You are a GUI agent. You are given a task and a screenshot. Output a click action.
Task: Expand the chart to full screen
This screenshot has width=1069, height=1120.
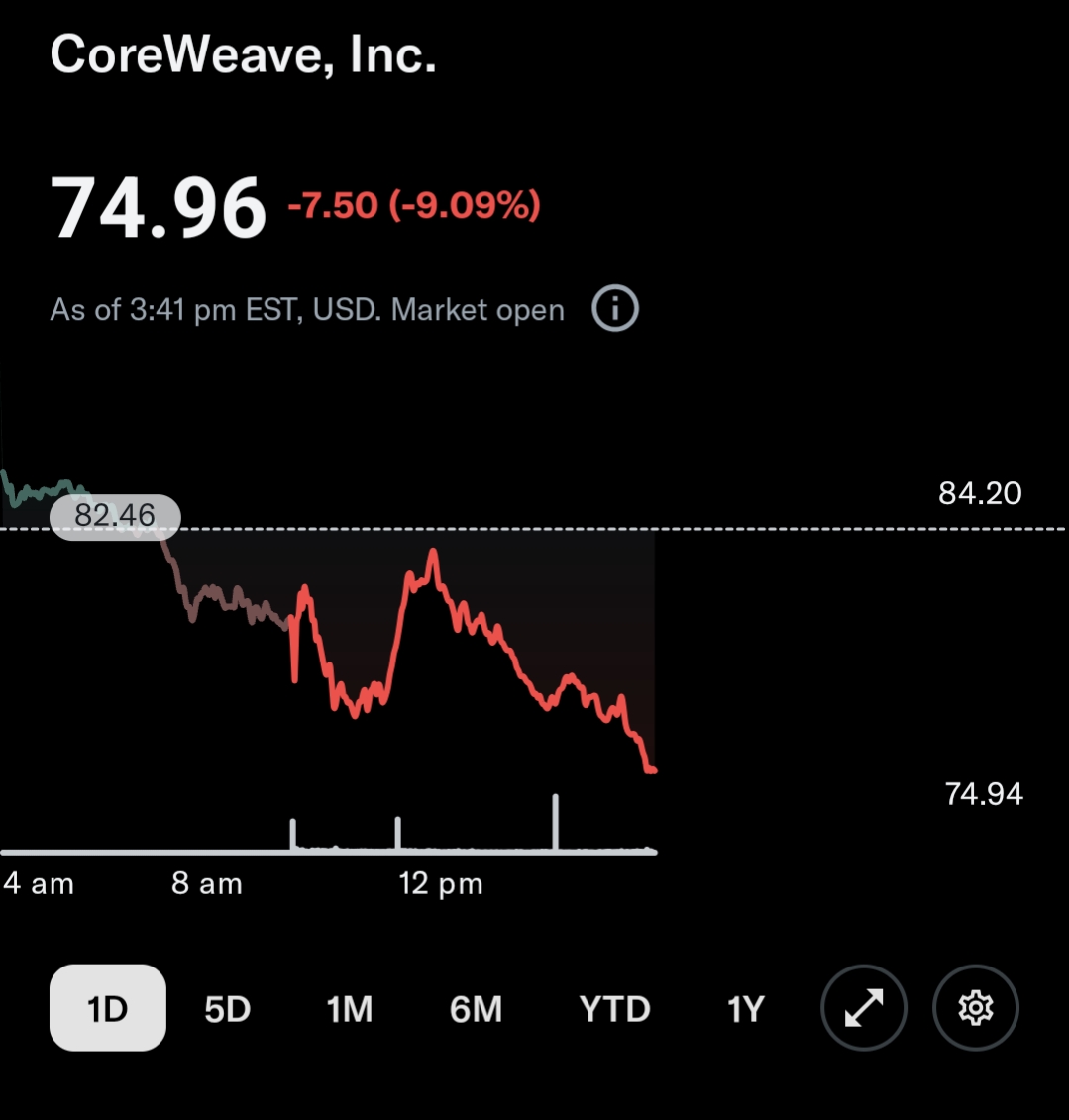[864, 1008]
